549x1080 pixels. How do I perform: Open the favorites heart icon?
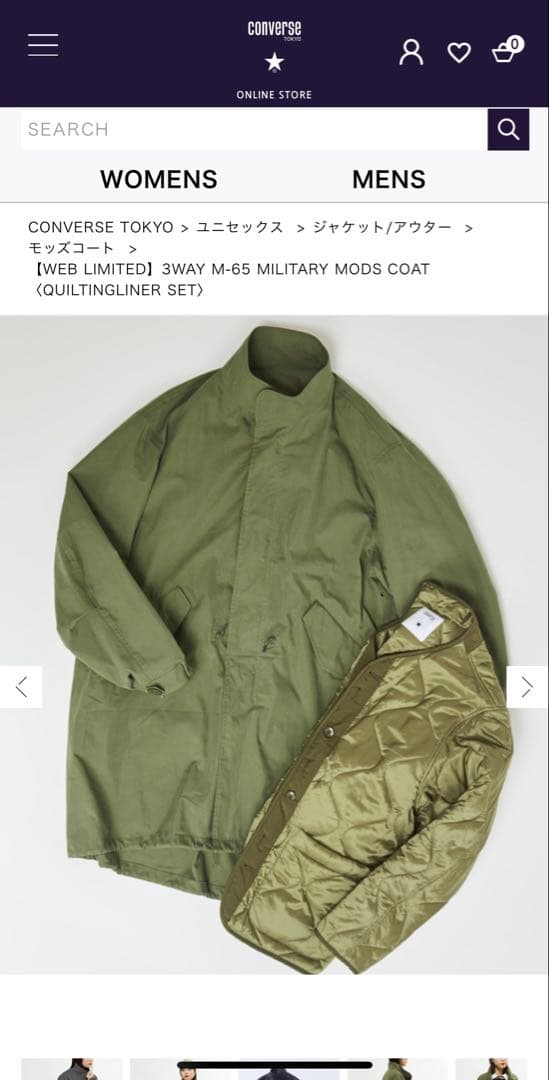[459, 52]
